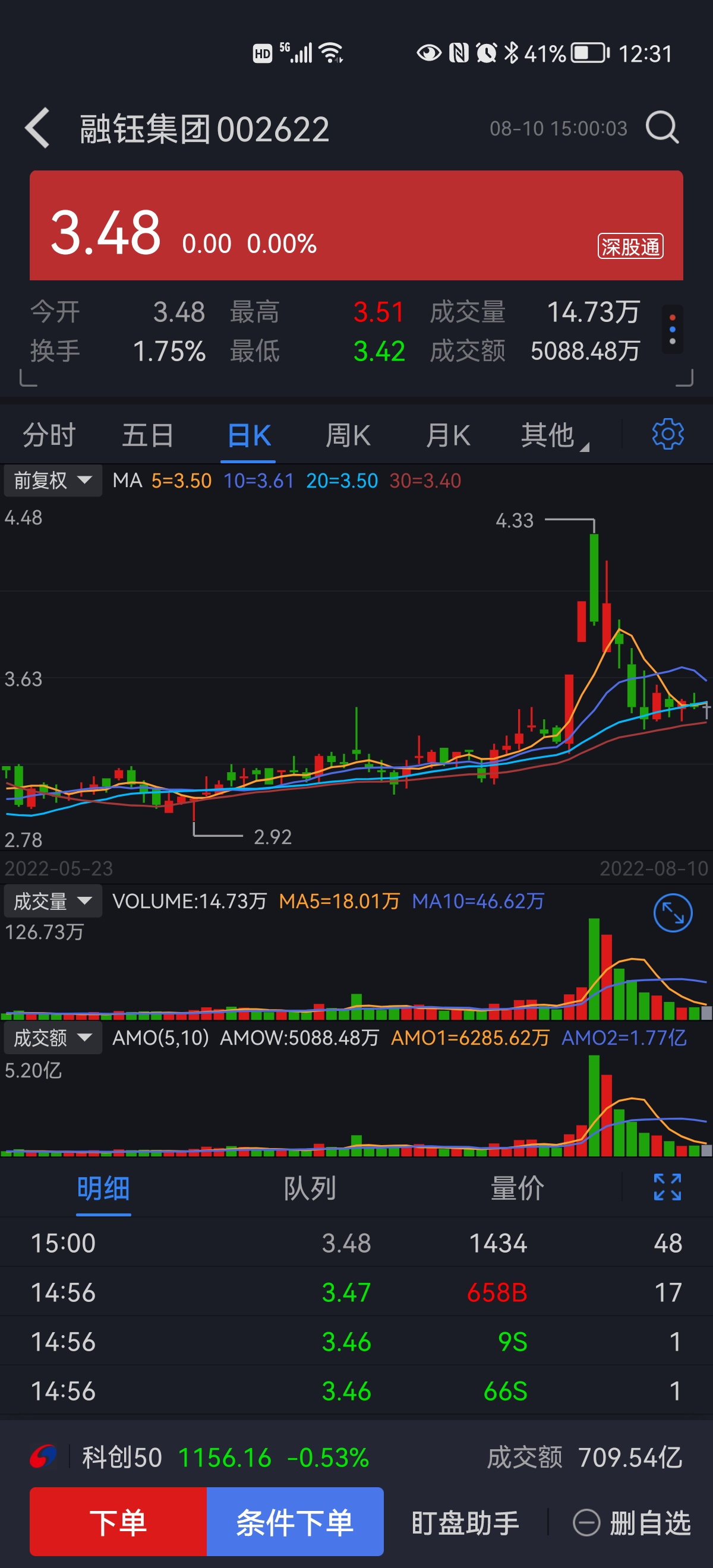713x1568 pixels.
Task: Open chart settings gear icon
Action: click(668, 435)
